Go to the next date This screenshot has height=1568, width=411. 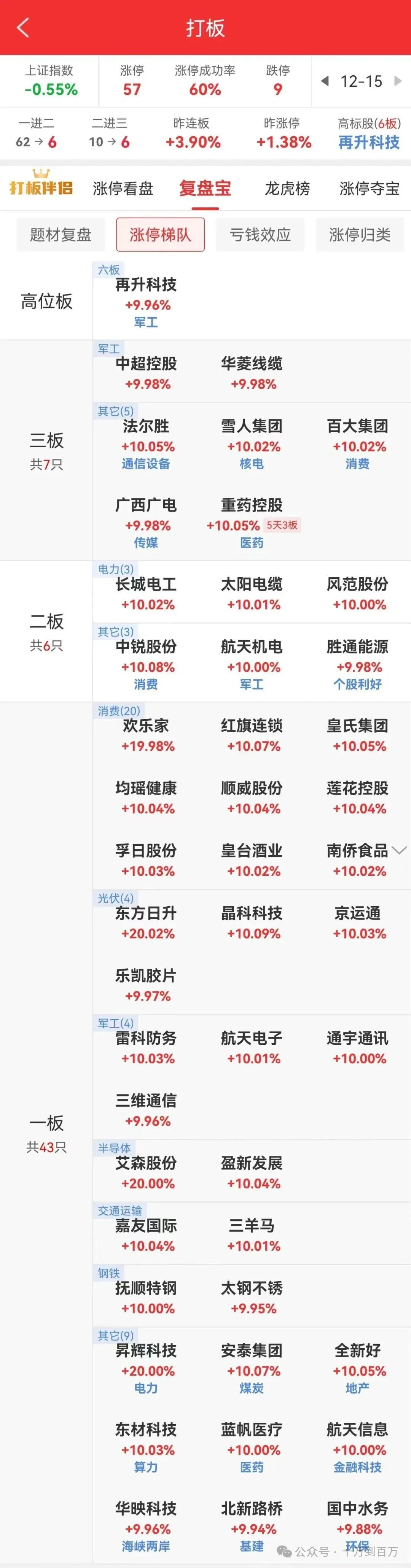point(398,81)
